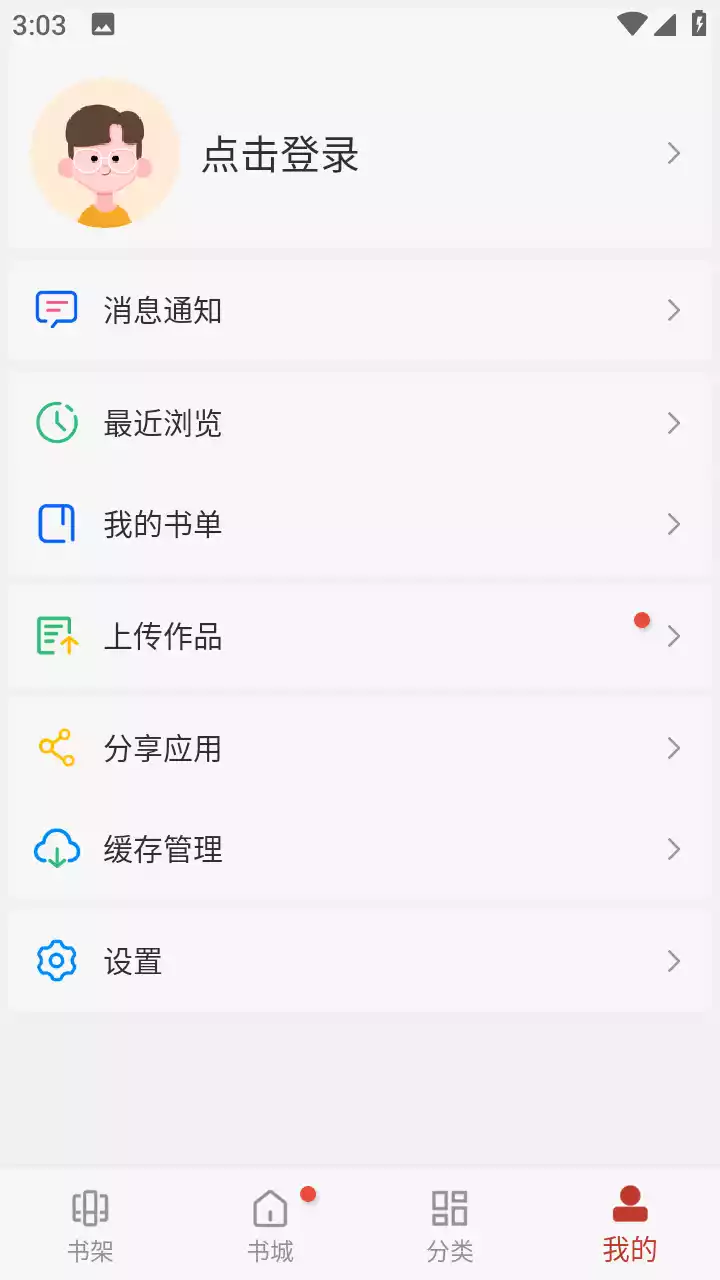Expand the login row chevron

[x=672, y=154]
